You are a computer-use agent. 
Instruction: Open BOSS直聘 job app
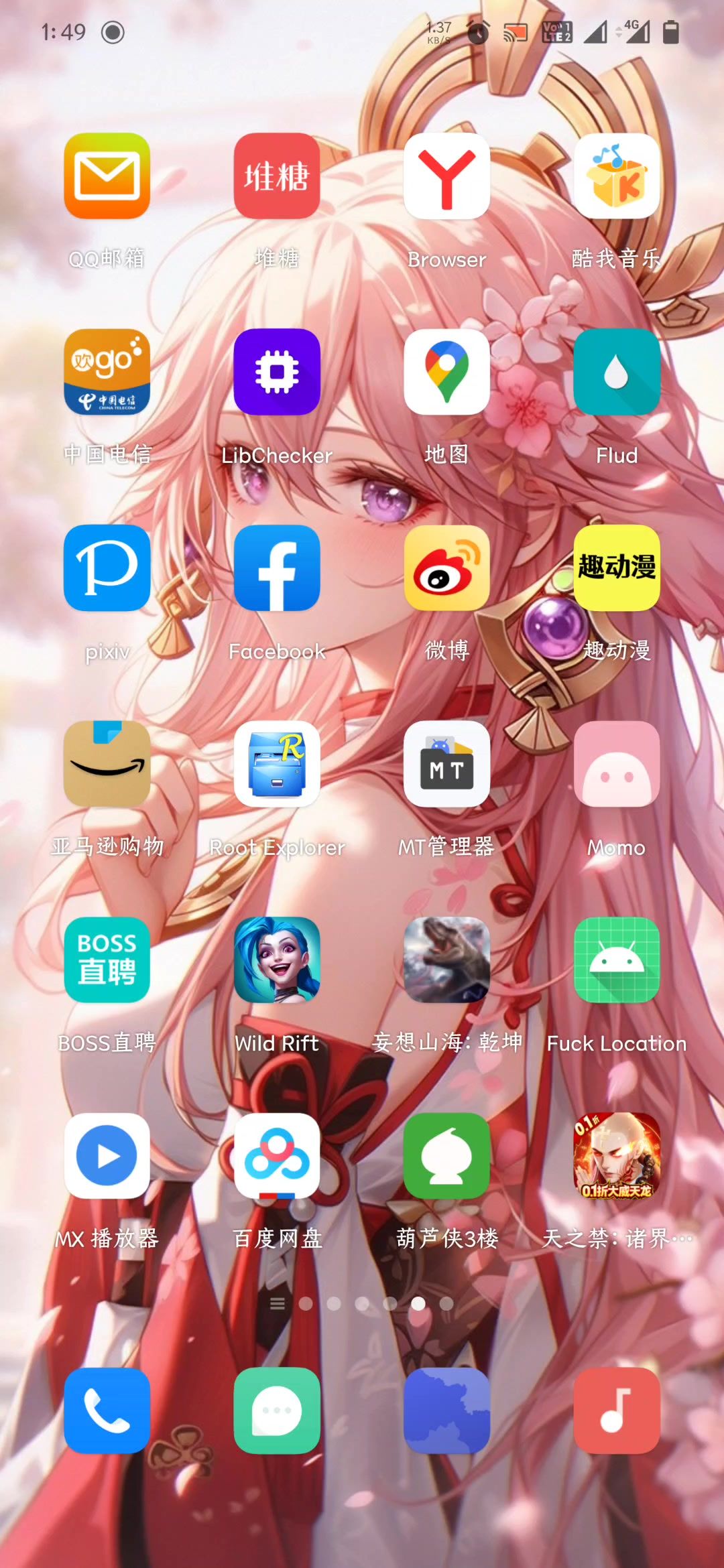pyautogui.click(x=107, y=960)
